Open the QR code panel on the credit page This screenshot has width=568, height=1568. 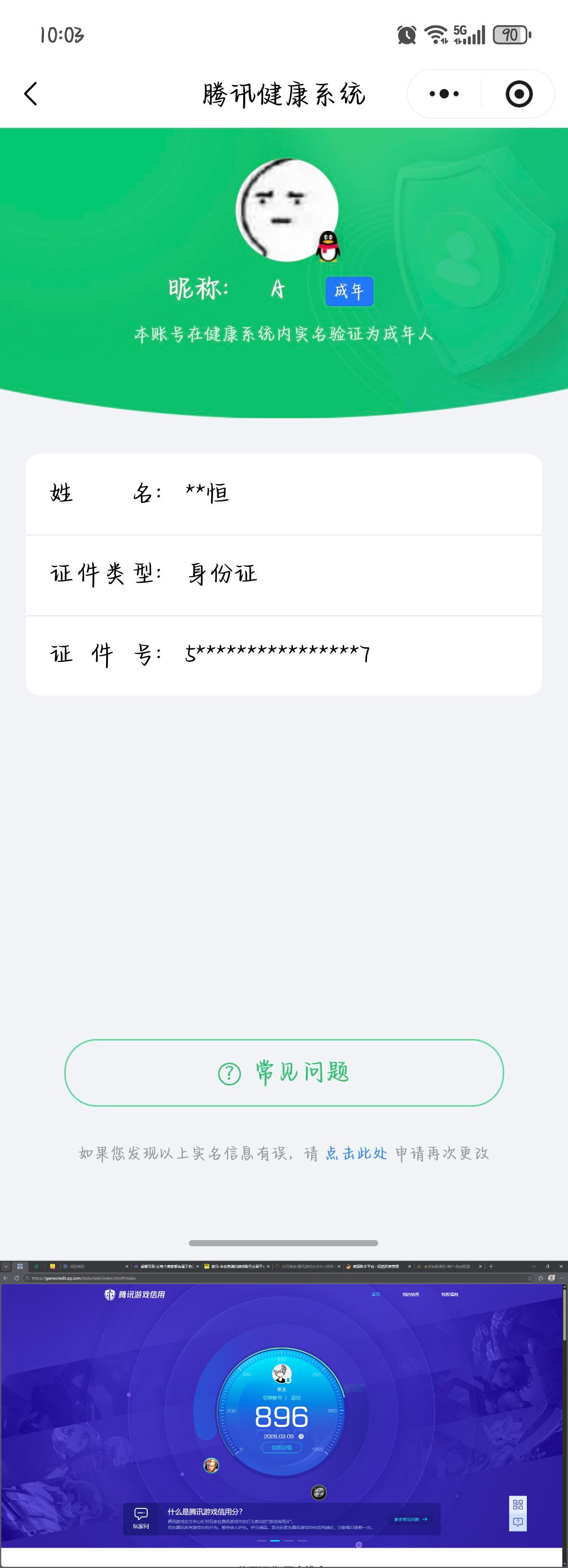pyautogui.click(x=518, y=1504)
